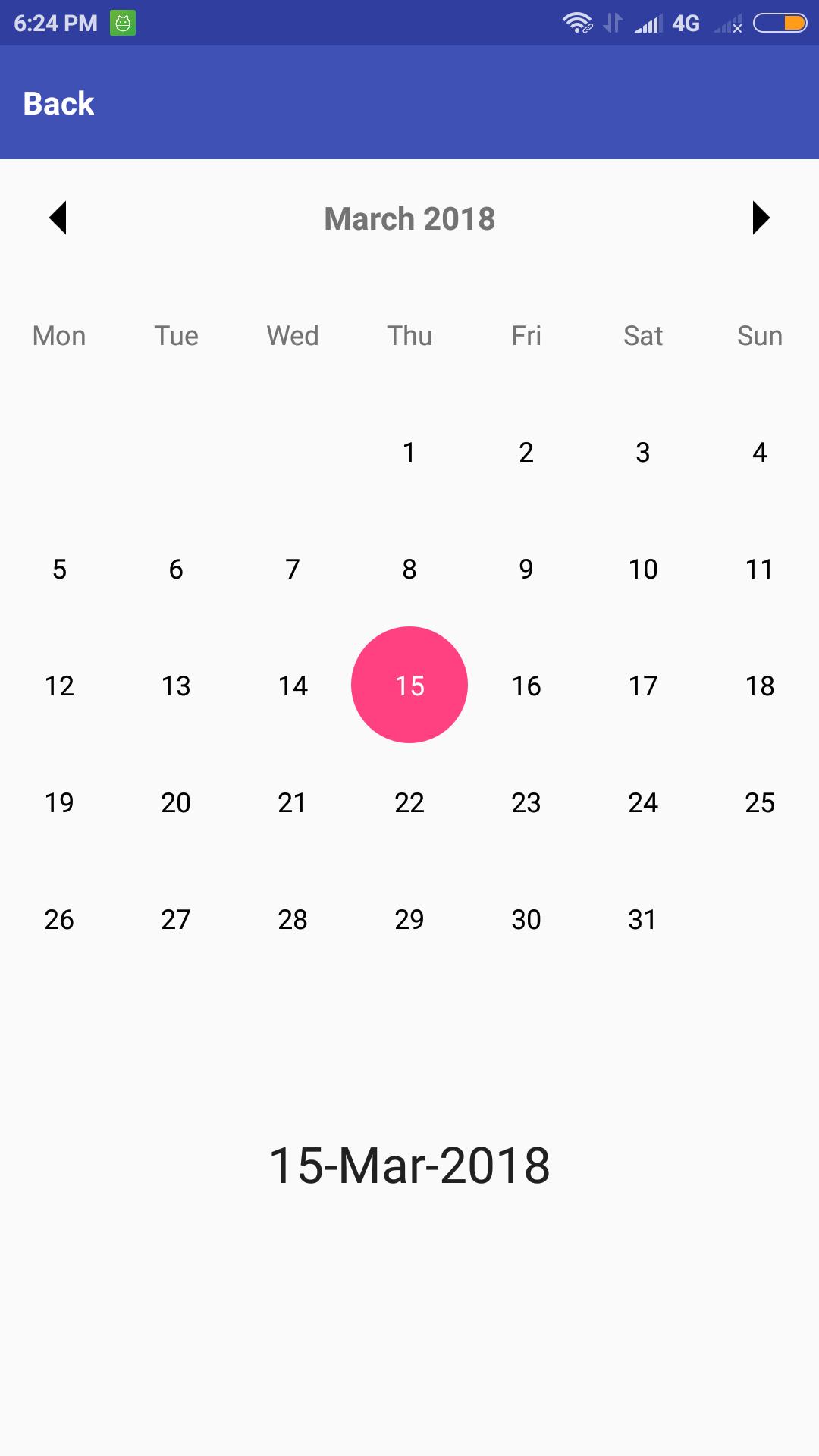The image size is (819, 1456).
Task: Tap the Back button in the header
Action: [58, 103]
